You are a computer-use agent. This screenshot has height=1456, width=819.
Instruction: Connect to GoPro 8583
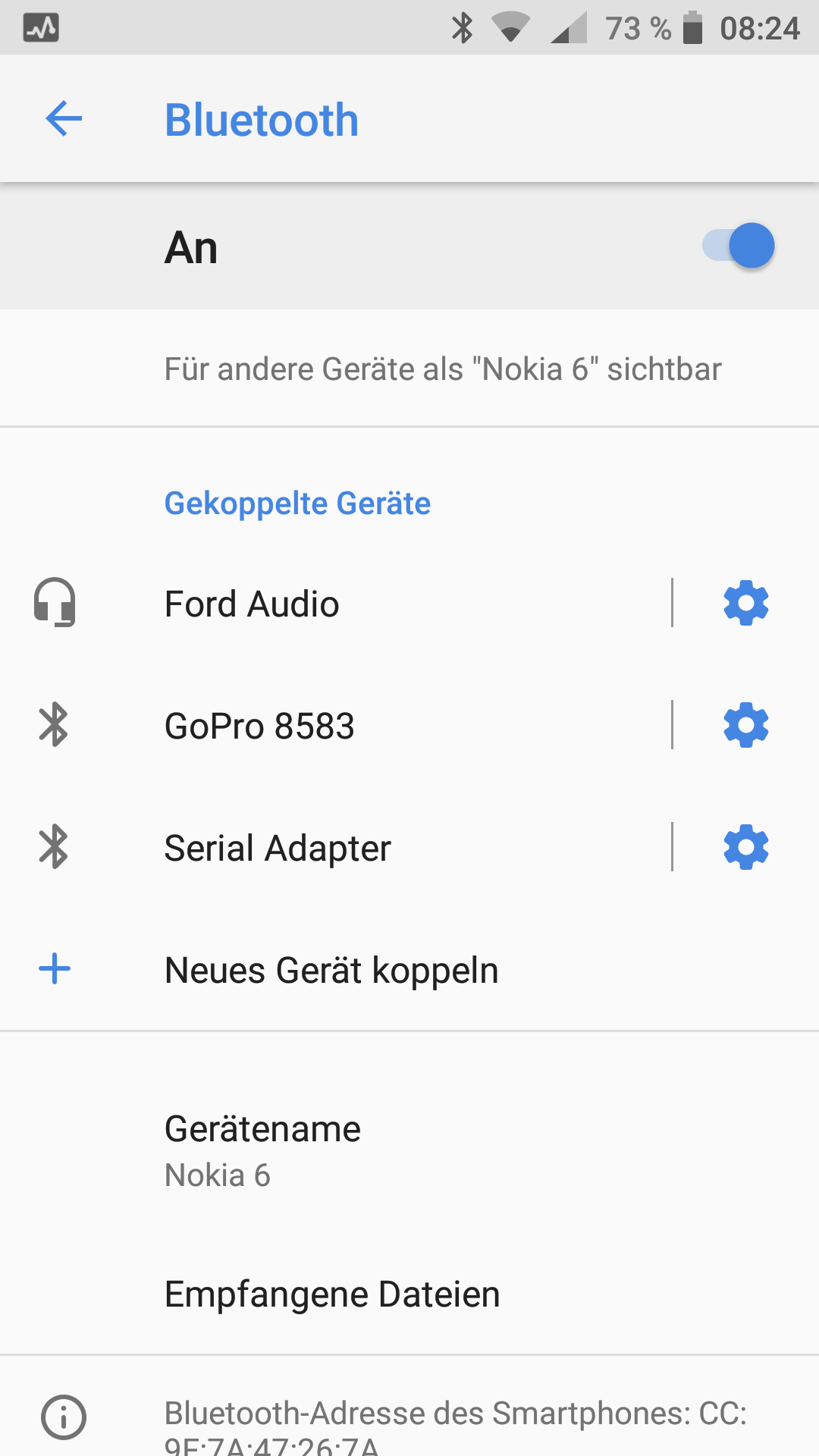click(x=259, y=726)
